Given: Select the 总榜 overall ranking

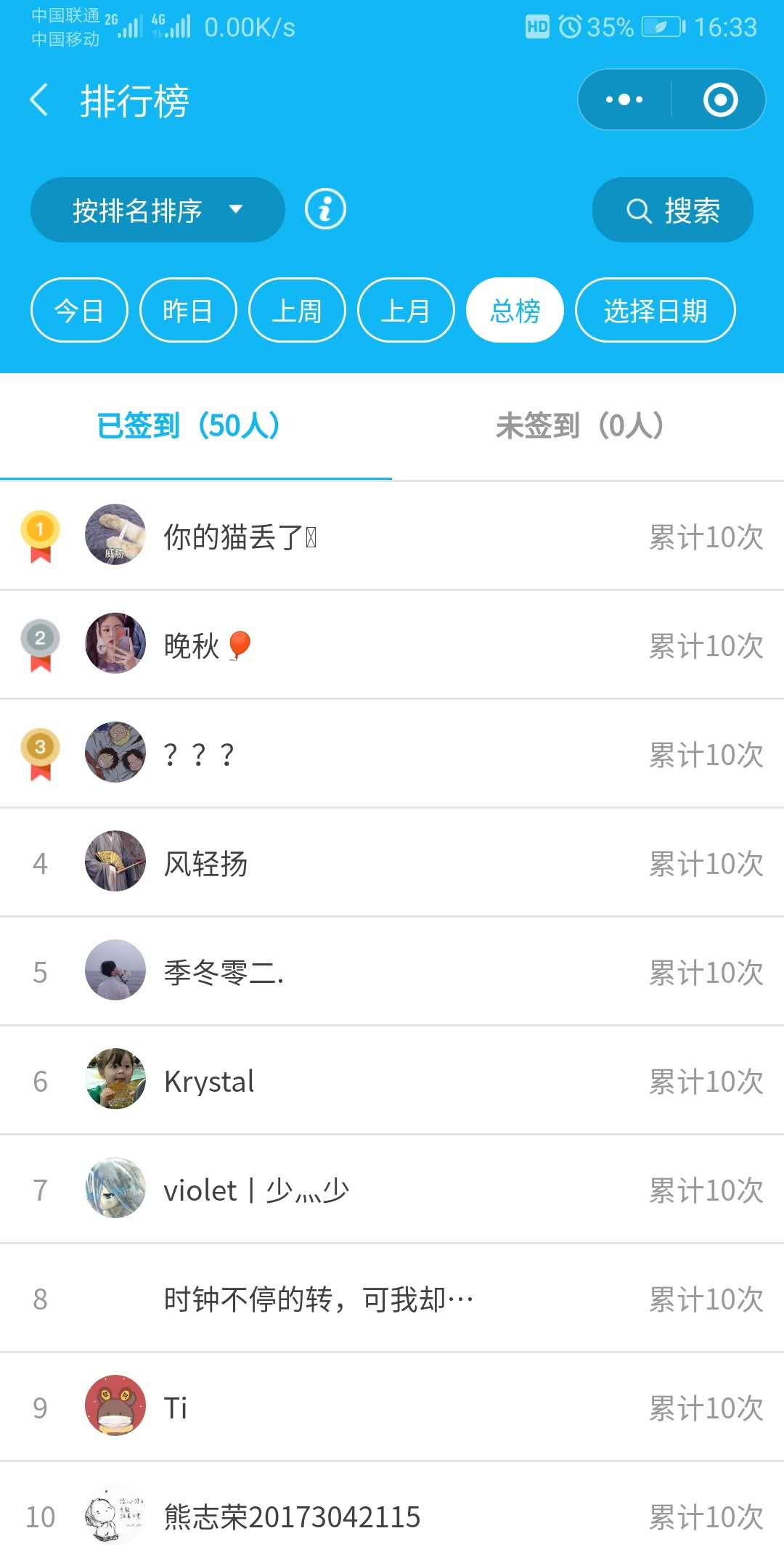Looking at the screenshot, I should coord(515,311).
